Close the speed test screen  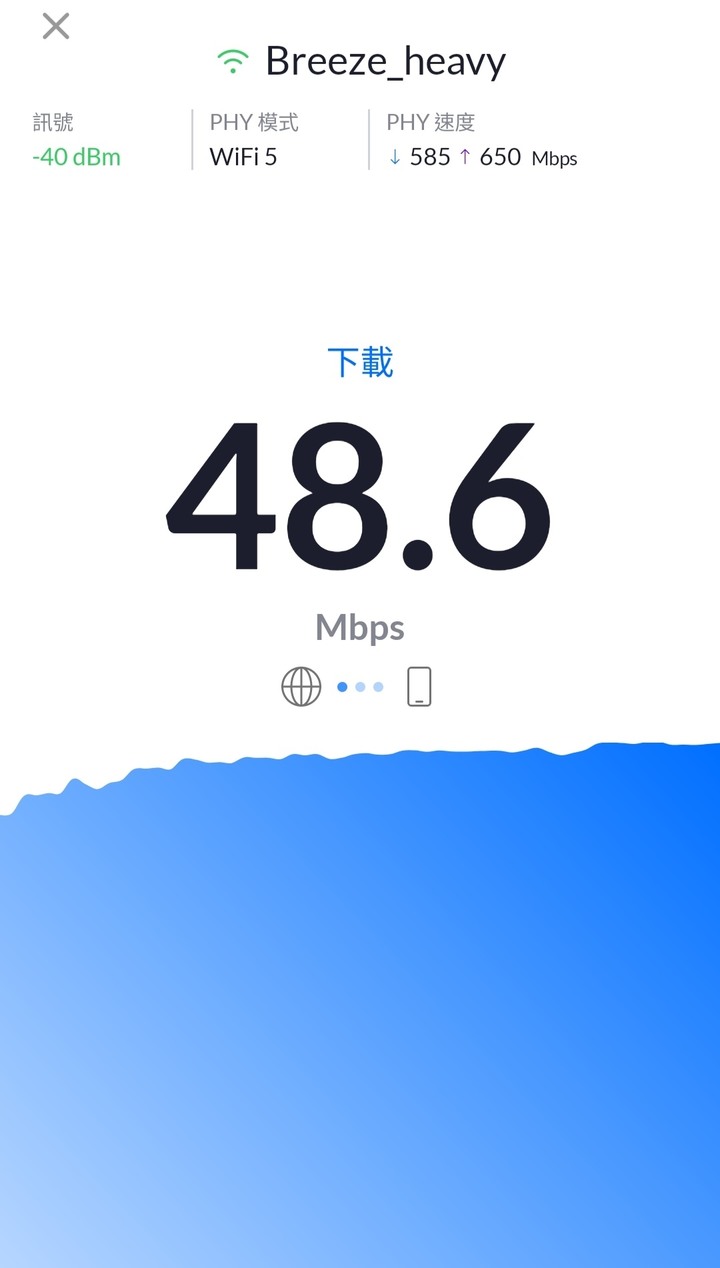pos(56,27)
